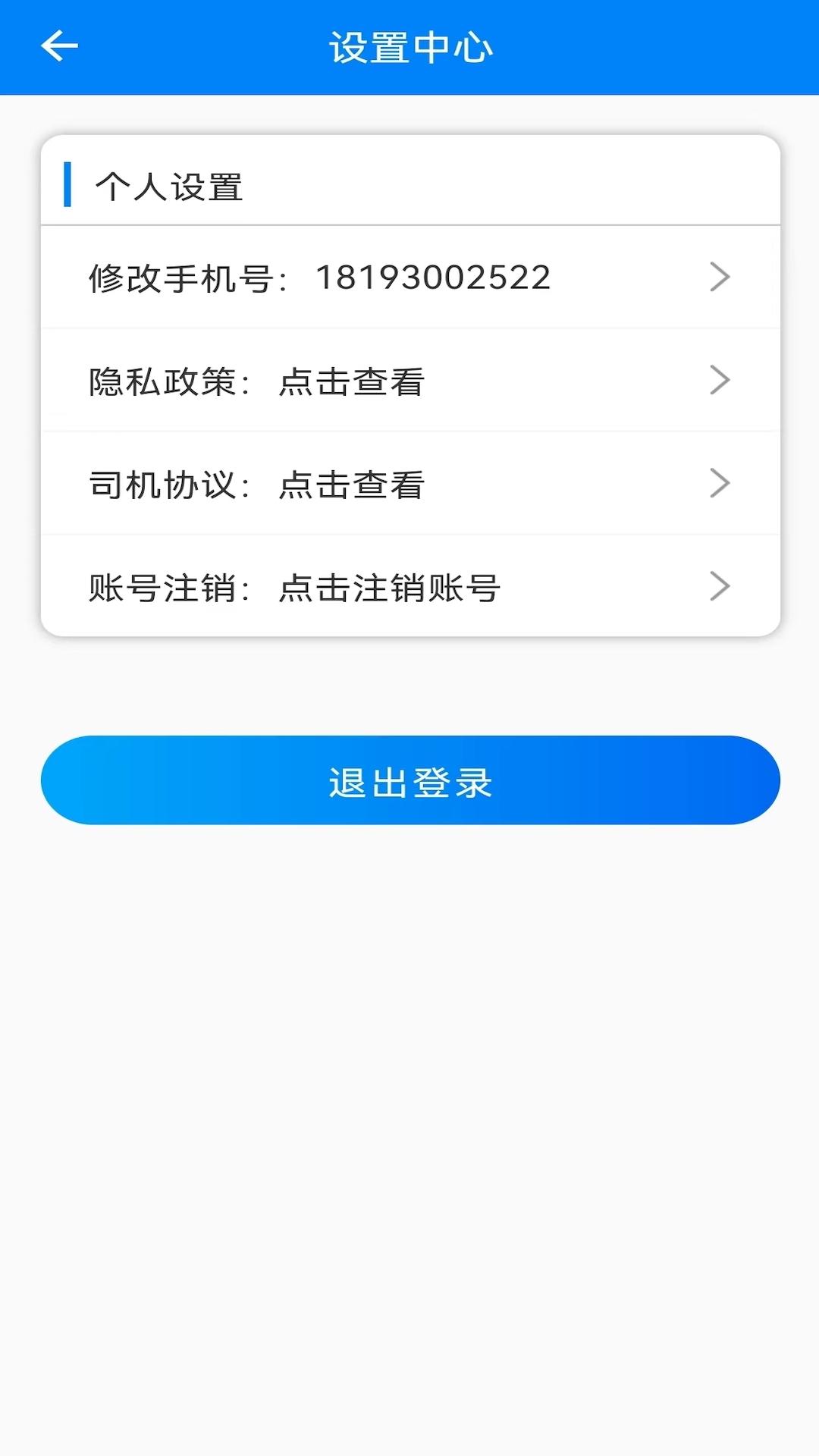The height and width of the screenshot is (1456, 819).
Task: Click the chevron next to 账号注销
Action: pos(720,586)
